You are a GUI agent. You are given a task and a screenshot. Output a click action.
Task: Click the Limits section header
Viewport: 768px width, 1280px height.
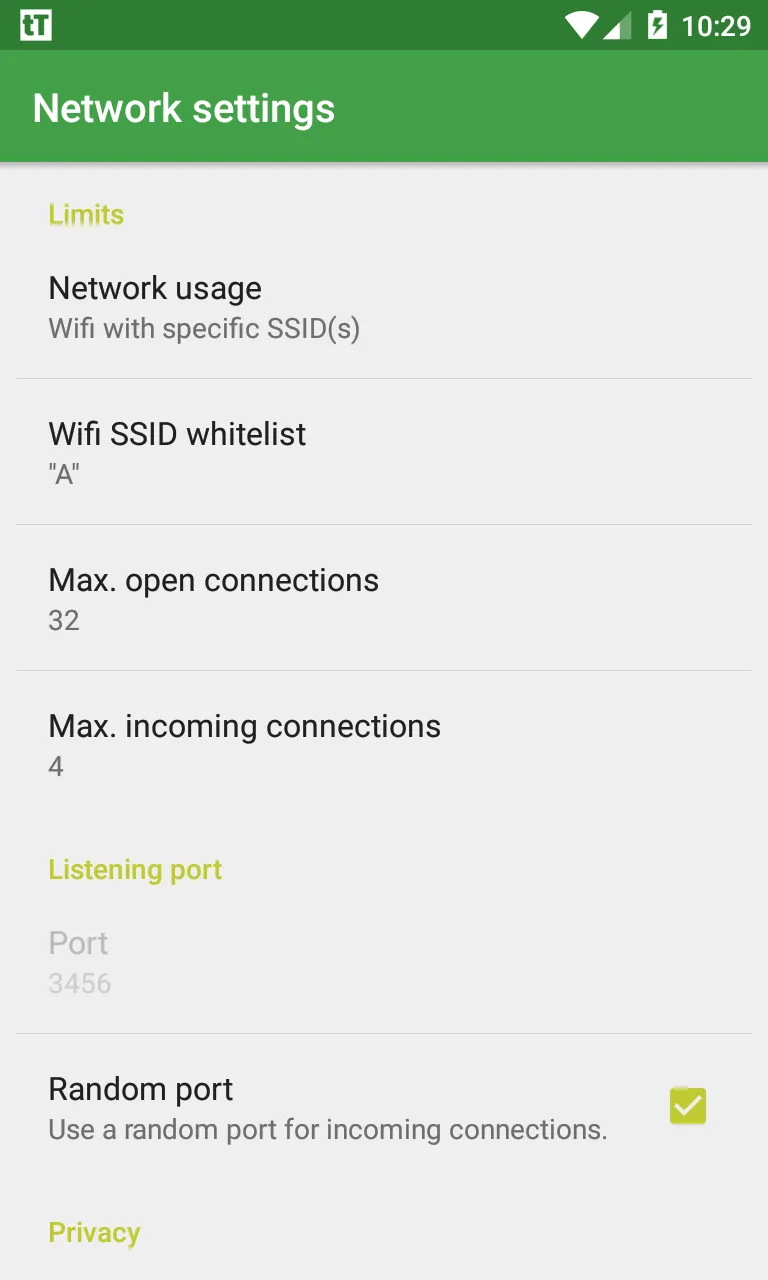point(85,214)
